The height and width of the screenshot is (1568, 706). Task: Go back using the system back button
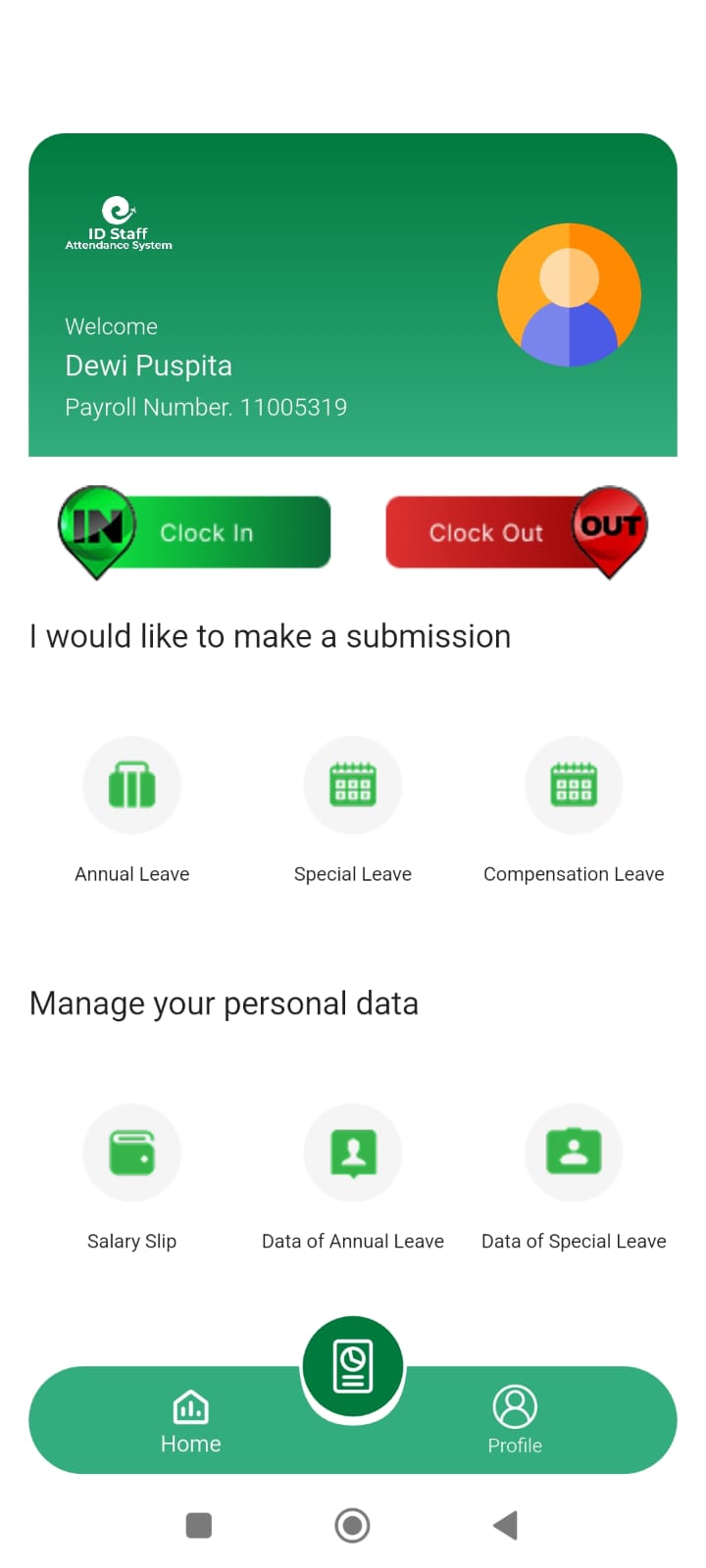coord(505,1525)
